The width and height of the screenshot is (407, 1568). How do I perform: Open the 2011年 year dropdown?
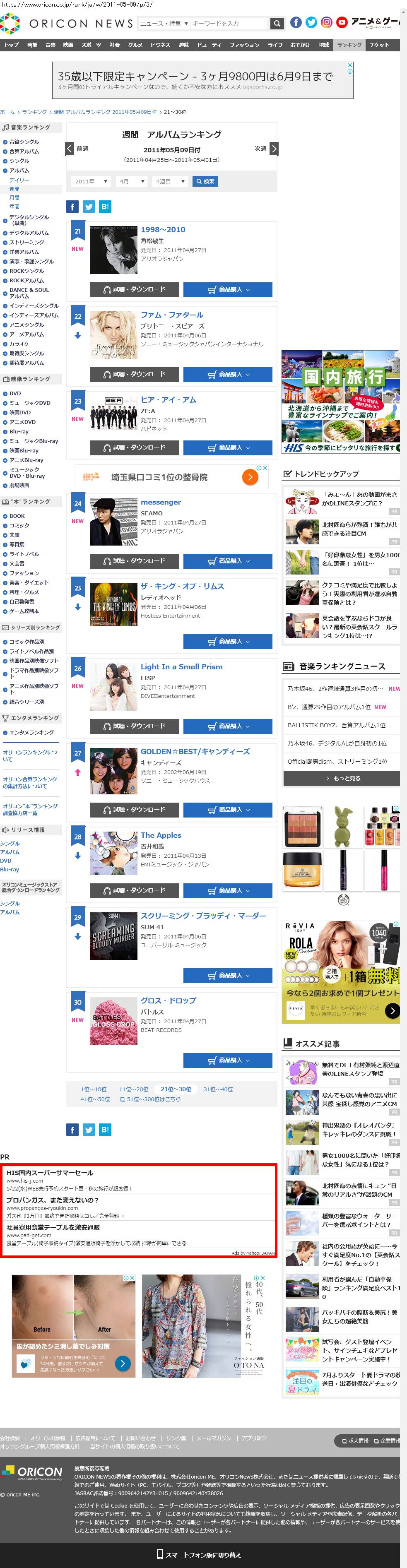pyautogui.click(x=91, y=181)
